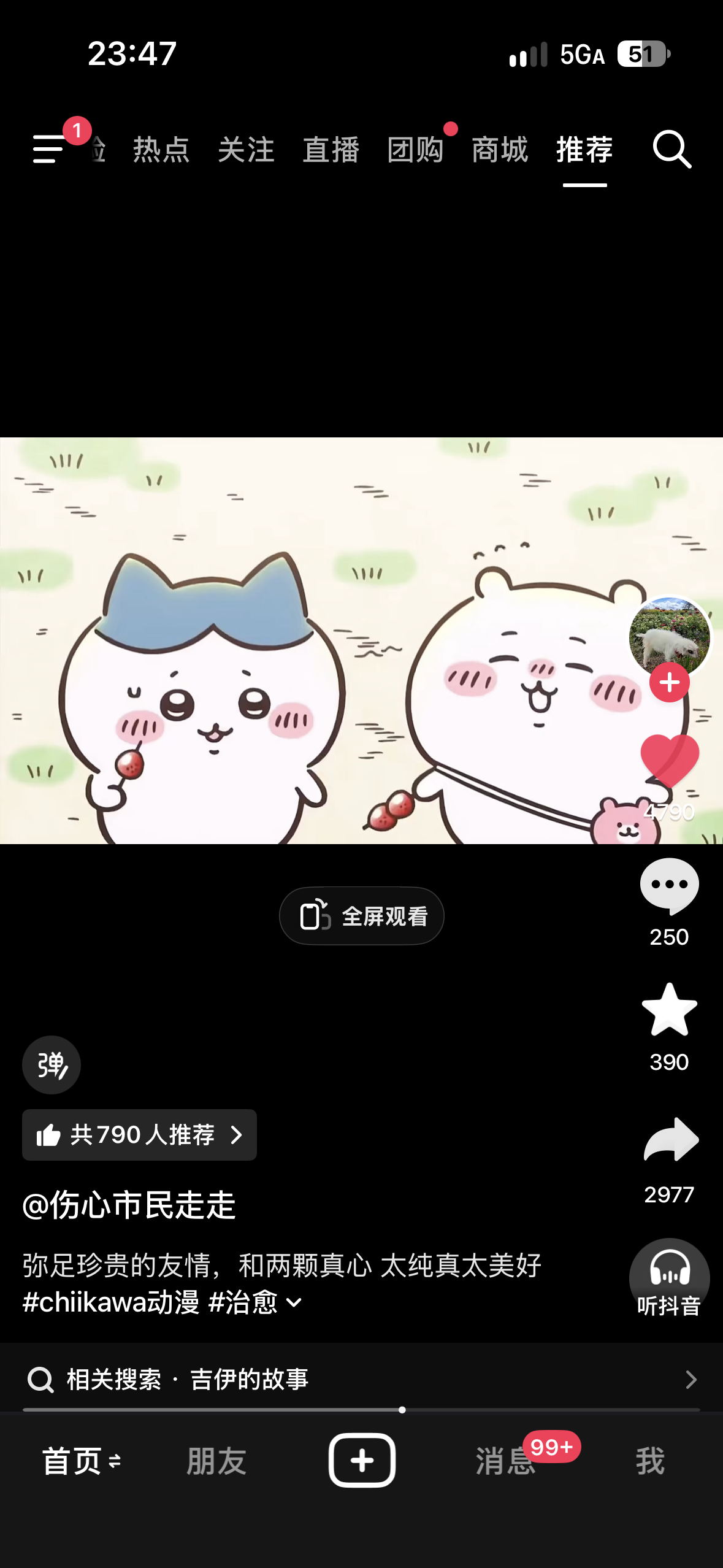The image size is (723, 1568).
Task: Switch to the 热点 tab
Action: pyautogui.click(x=161, y=150)
